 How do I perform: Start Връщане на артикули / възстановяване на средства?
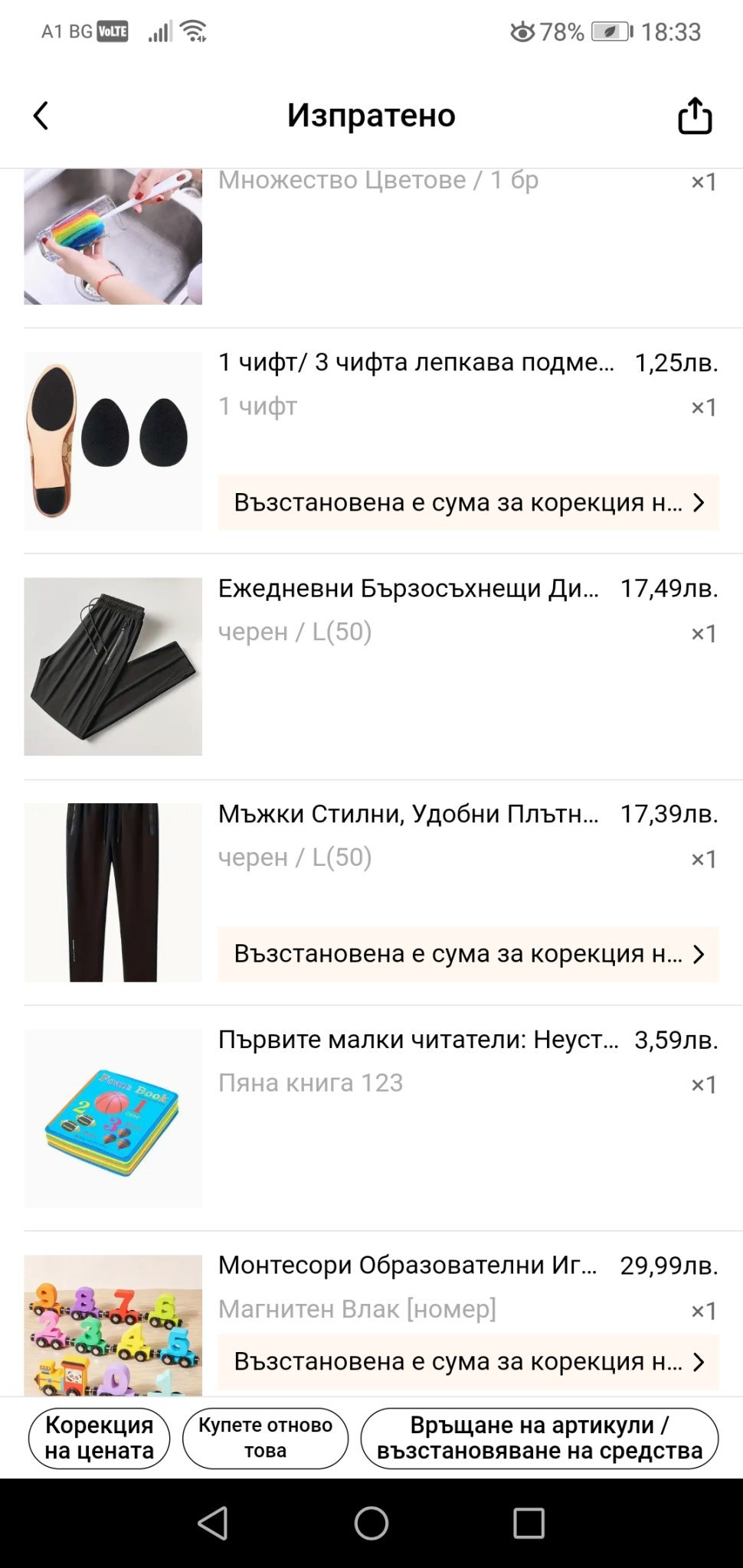pos(539,1438)
